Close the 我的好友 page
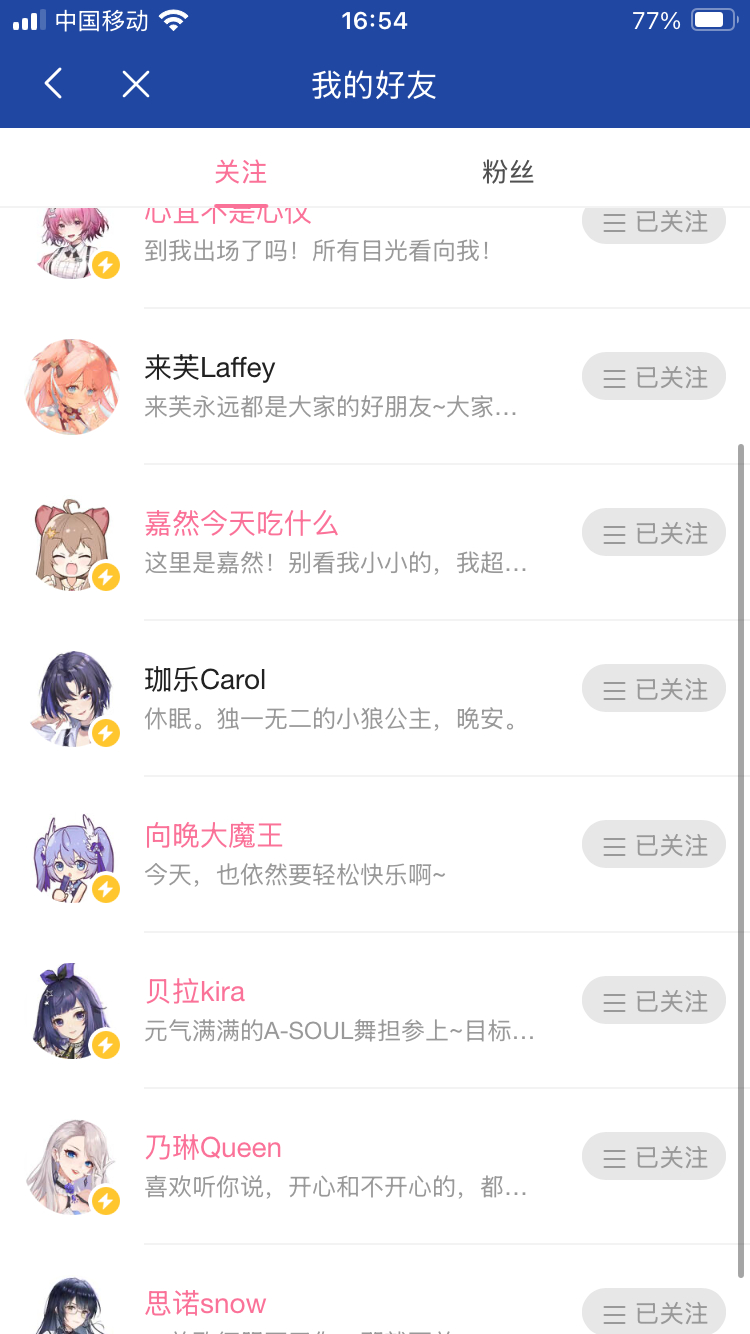Screen dimensions: 750x1334 click(136, 84)
